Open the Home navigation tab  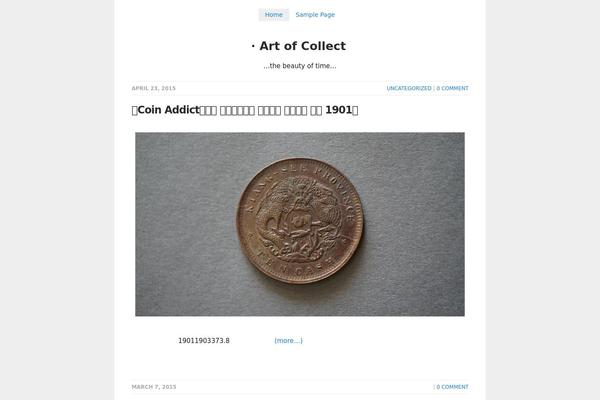tap(273, 15)
